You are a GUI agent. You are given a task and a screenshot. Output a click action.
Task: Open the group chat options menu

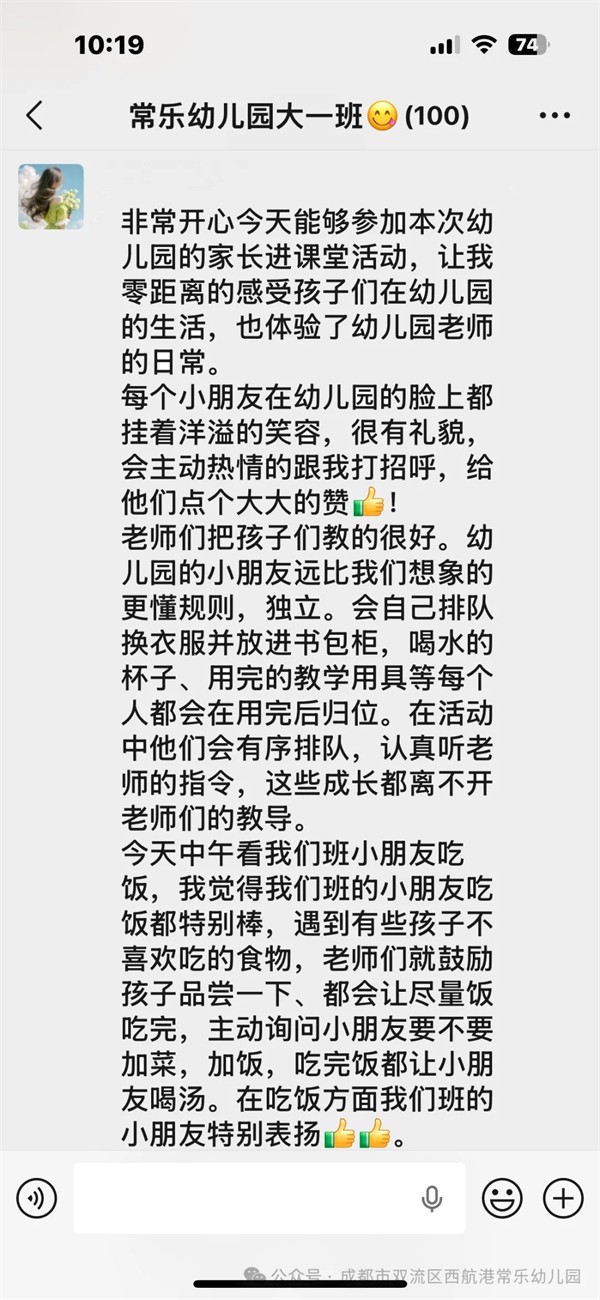click(x=554, y=116)
